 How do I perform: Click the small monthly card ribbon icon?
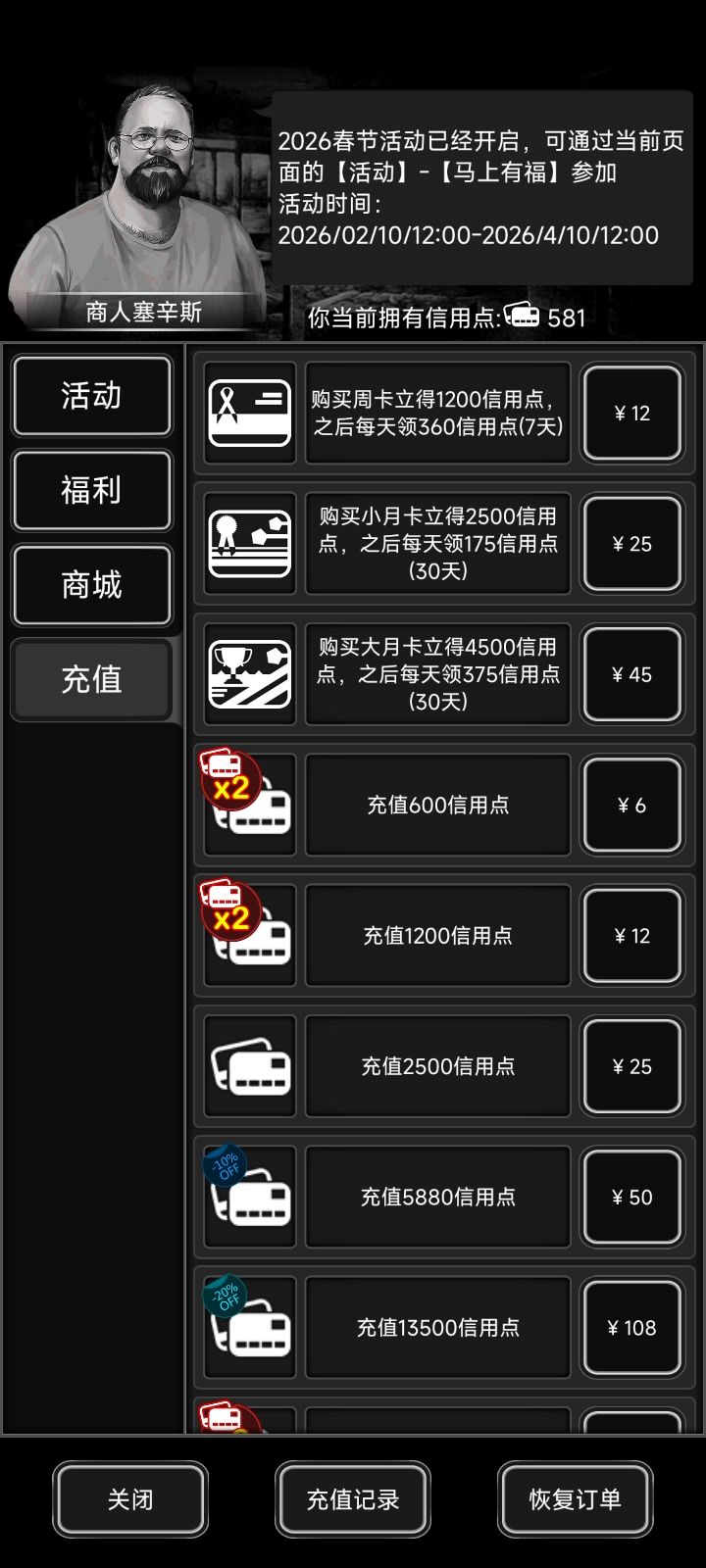point(249,544)
